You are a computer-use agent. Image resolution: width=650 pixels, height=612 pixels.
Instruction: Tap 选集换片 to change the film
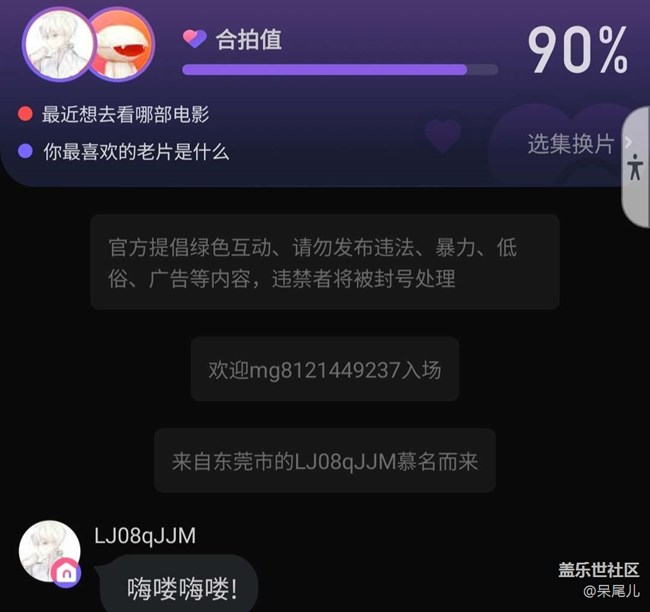572,144
